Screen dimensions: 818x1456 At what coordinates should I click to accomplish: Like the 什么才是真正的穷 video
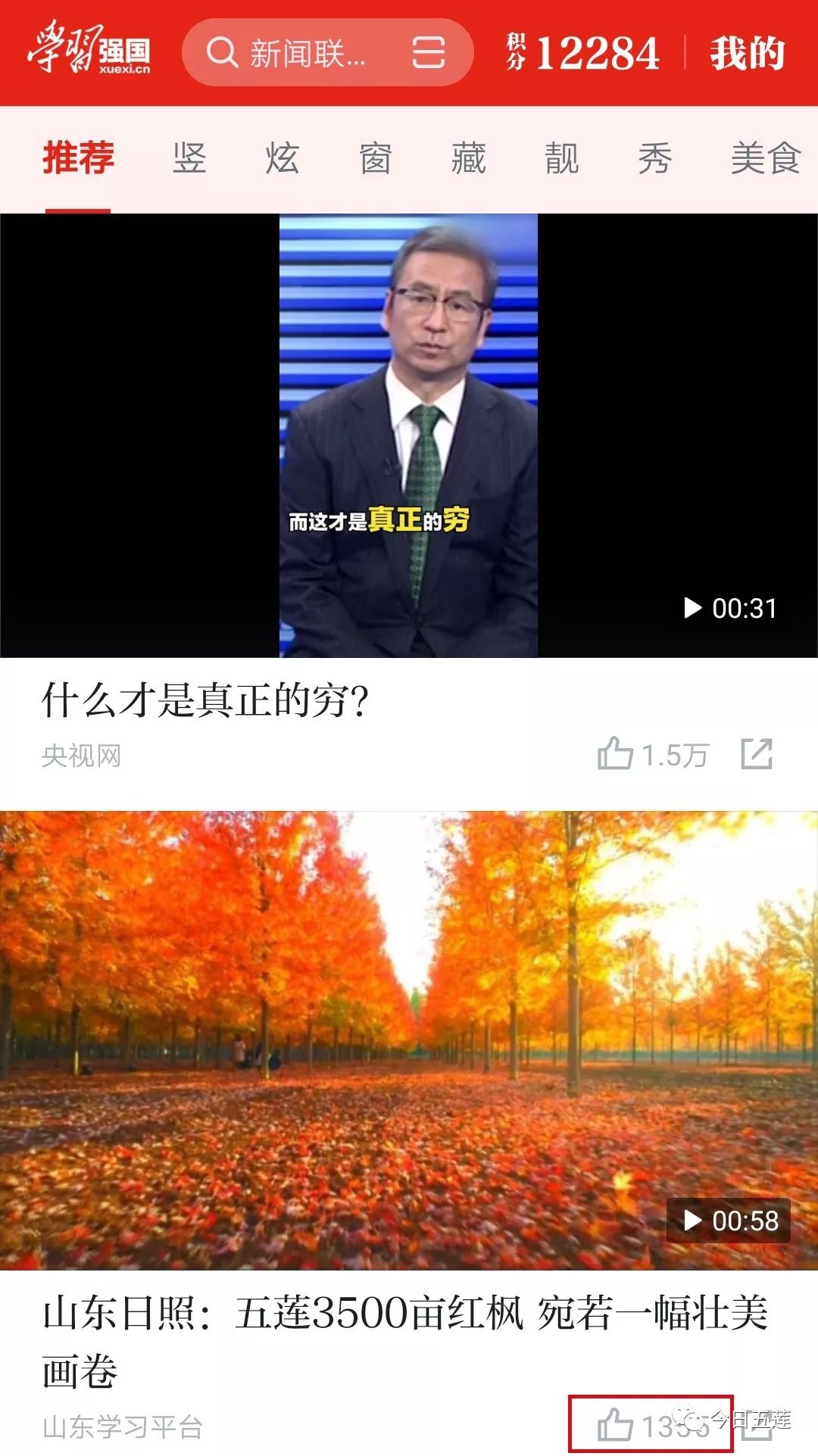coord(615,754)
